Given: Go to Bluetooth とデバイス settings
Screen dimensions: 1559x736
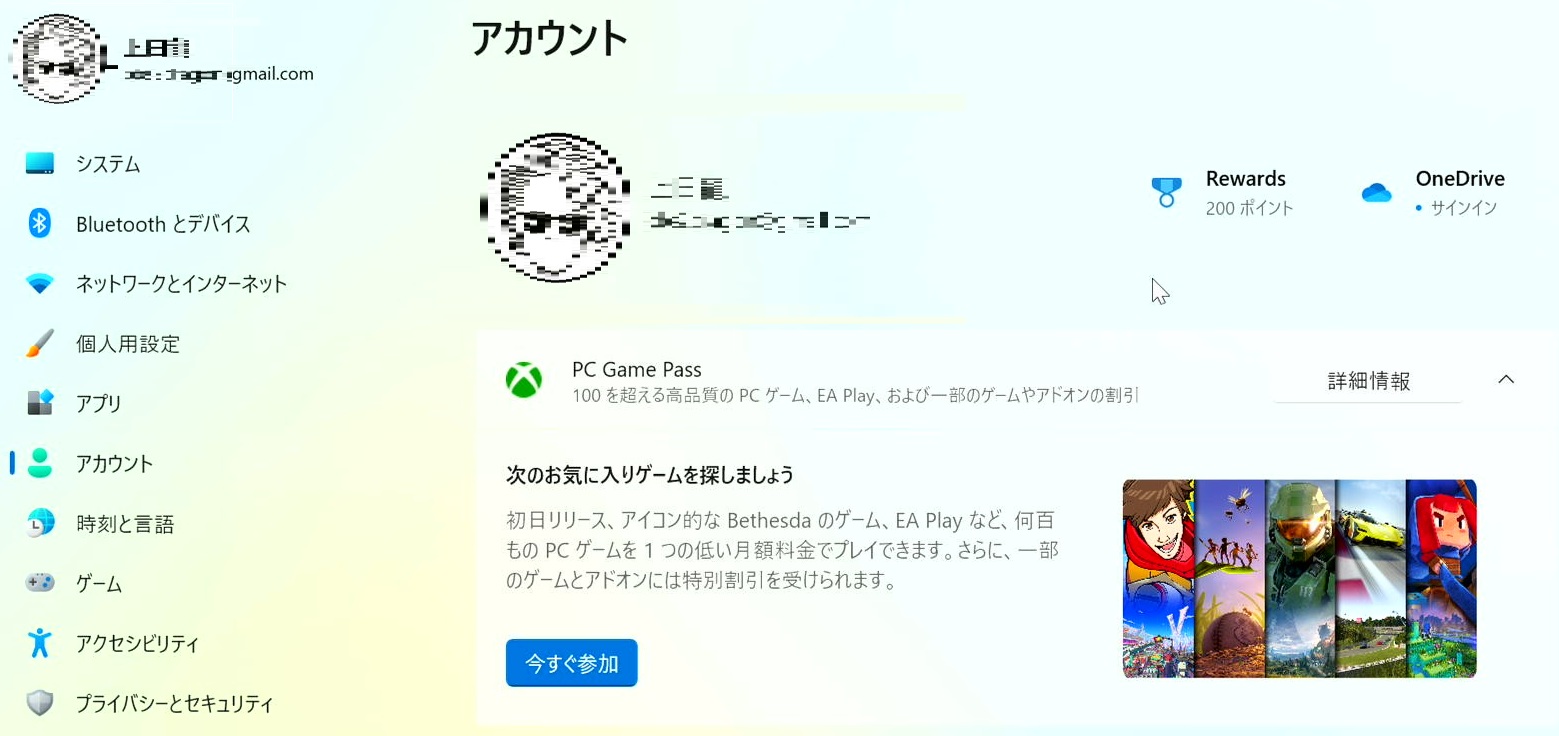Looking at the screenshot, I should 163,224.
